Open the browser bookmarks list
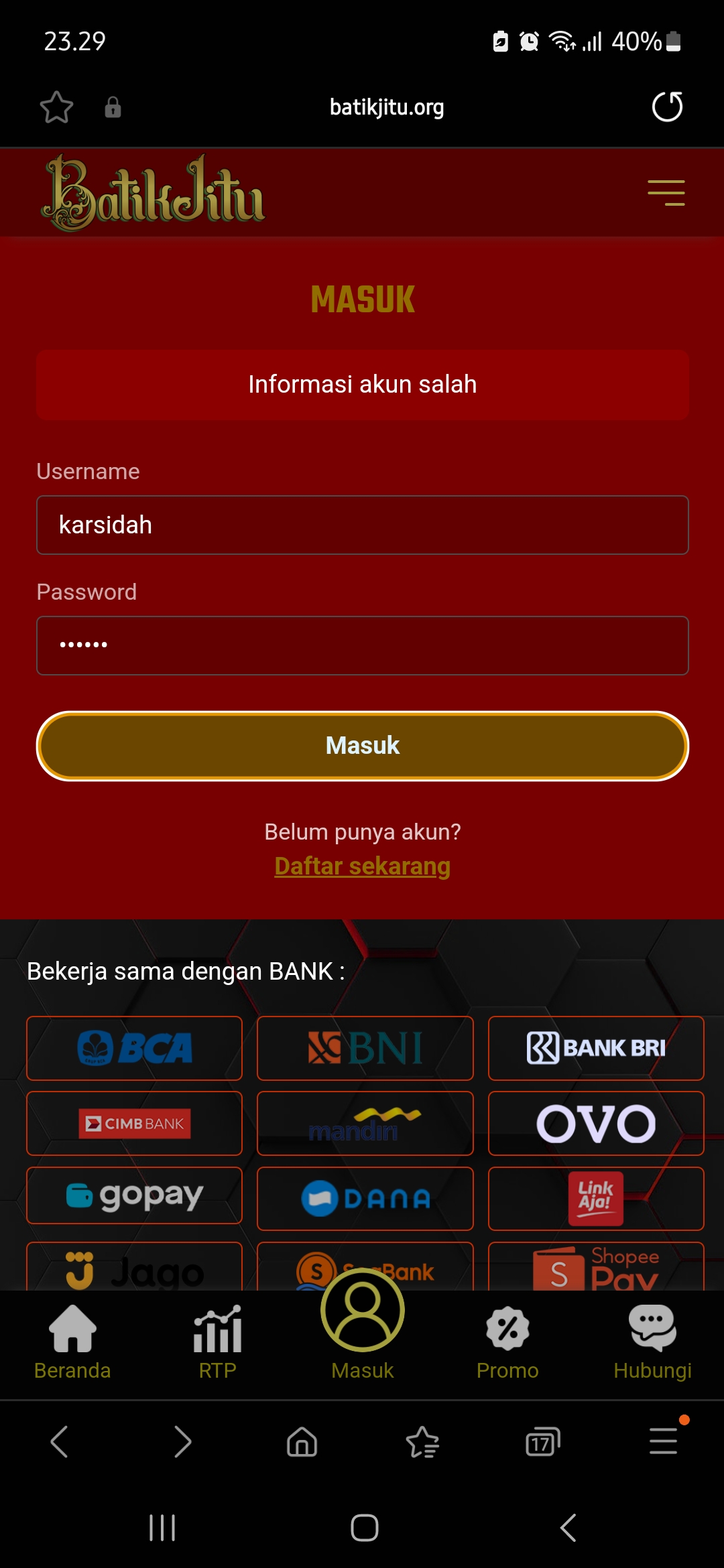Screen dimensions: 724x1568 [x=422, y=1441]
